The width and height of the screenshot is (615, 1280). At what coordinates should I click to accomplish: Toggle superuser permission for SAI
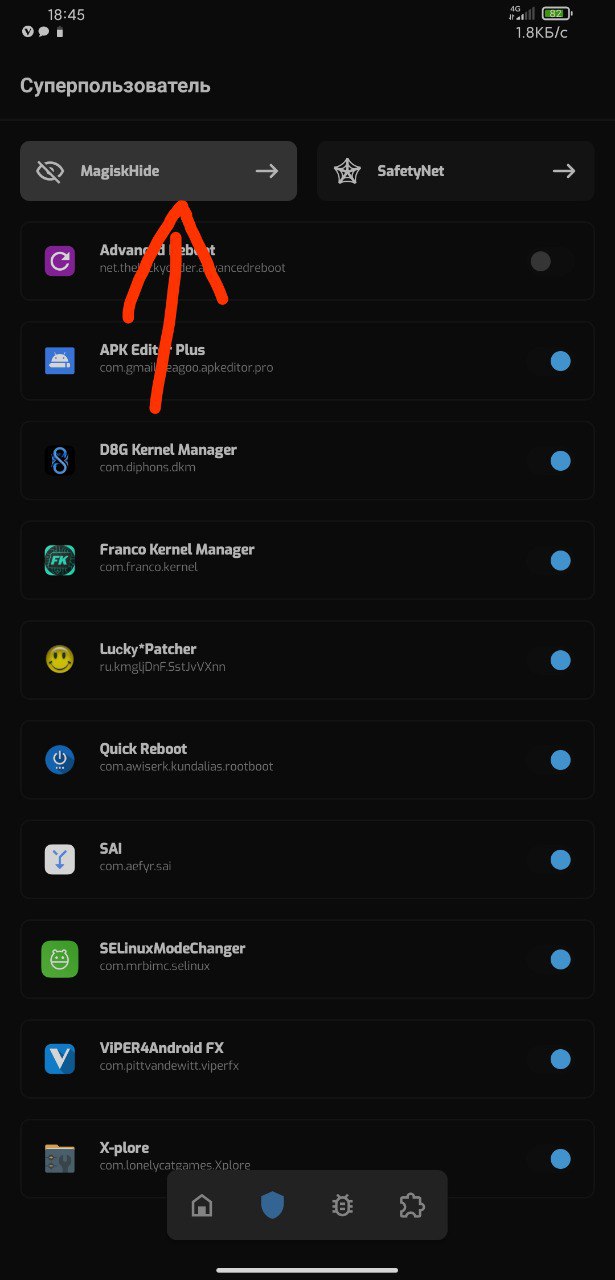[x=551, y=860]
